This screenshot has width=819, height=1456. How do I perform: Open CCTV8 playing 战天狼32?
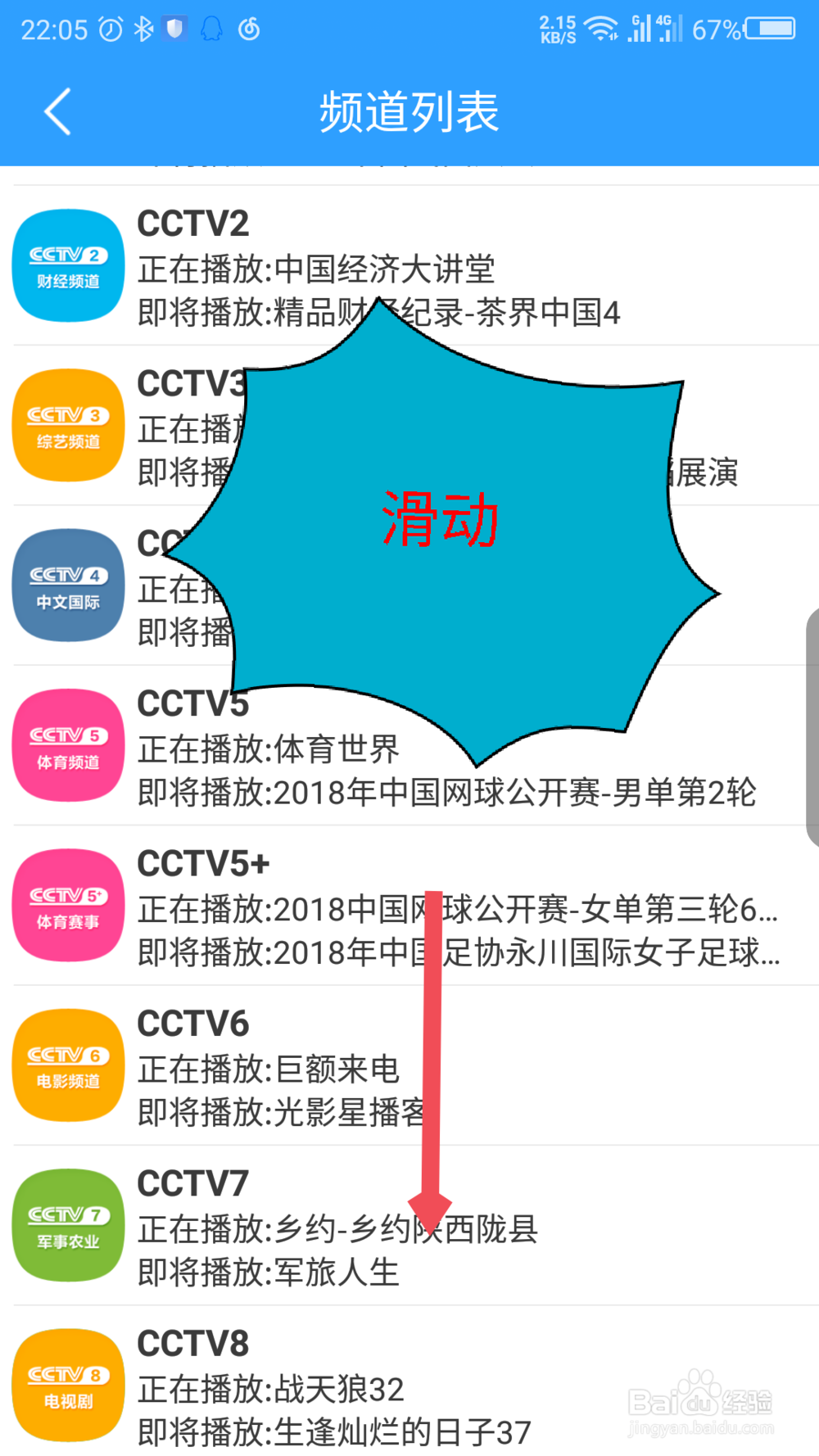click(270, 1384)
